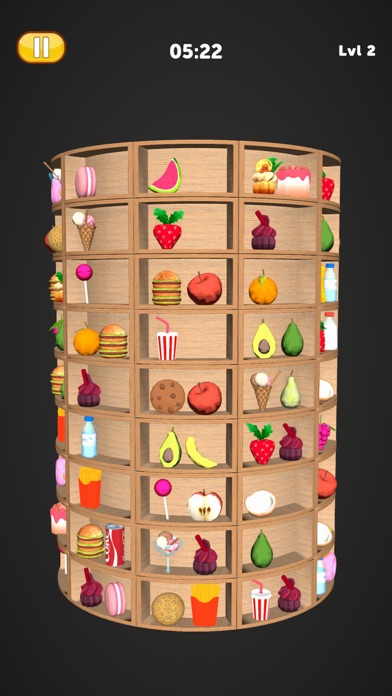Pick the chocolate chip cookie
392x696 pixels.
[167, 396]
